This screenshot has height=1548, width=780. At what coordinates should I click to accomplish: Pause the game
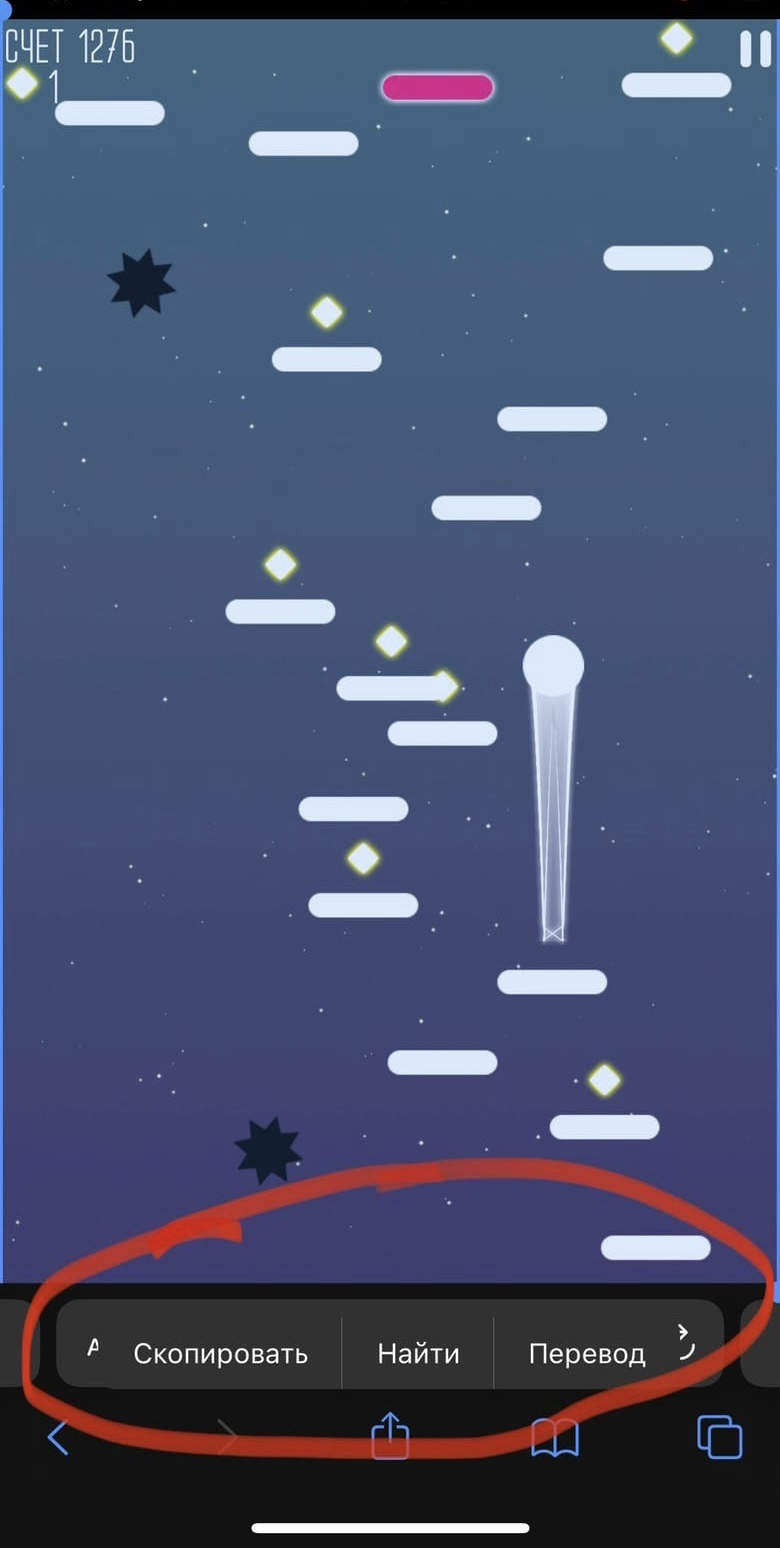[755, 49]
